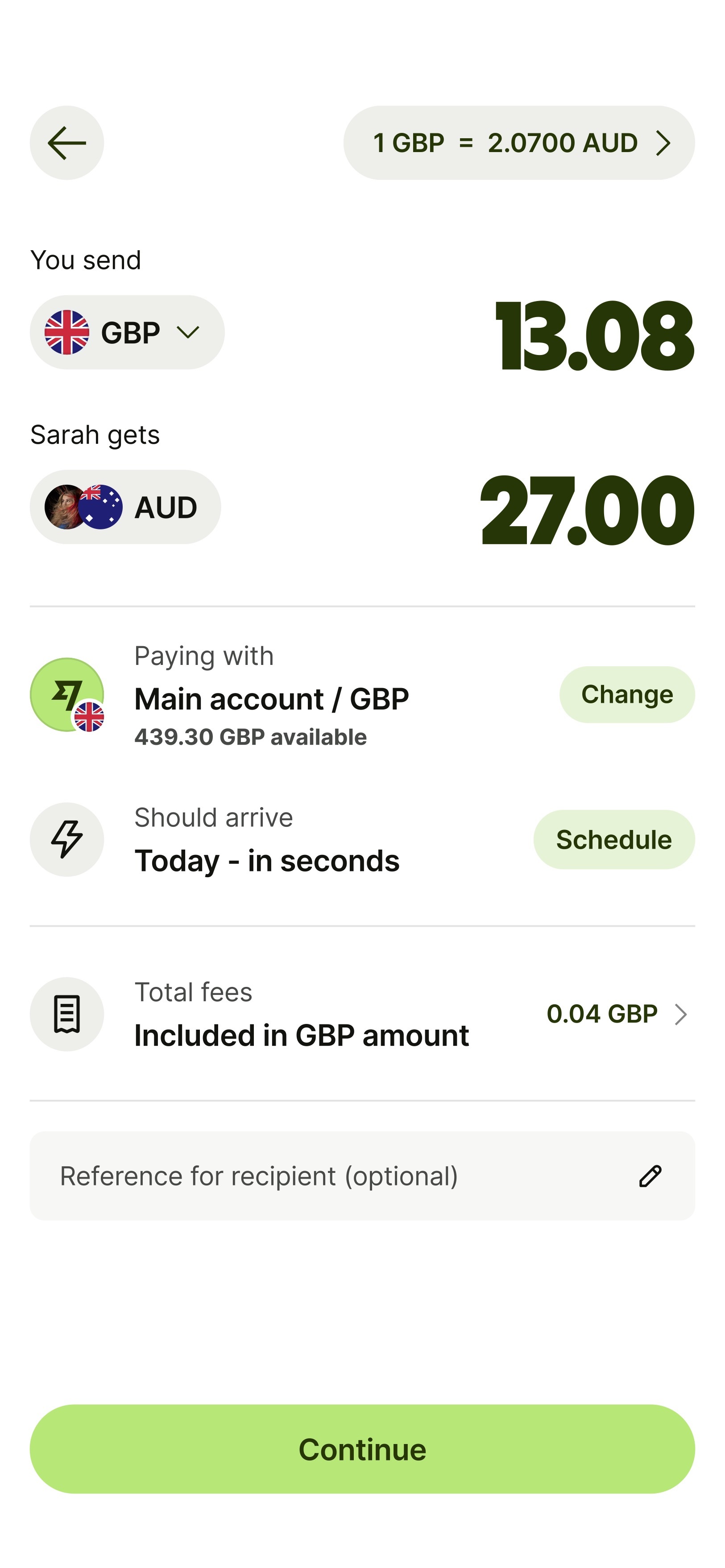This screenshot has height=1568, width=725.
Task: Click the lightning bolt arrival icon
Action: tap(67, 839)
